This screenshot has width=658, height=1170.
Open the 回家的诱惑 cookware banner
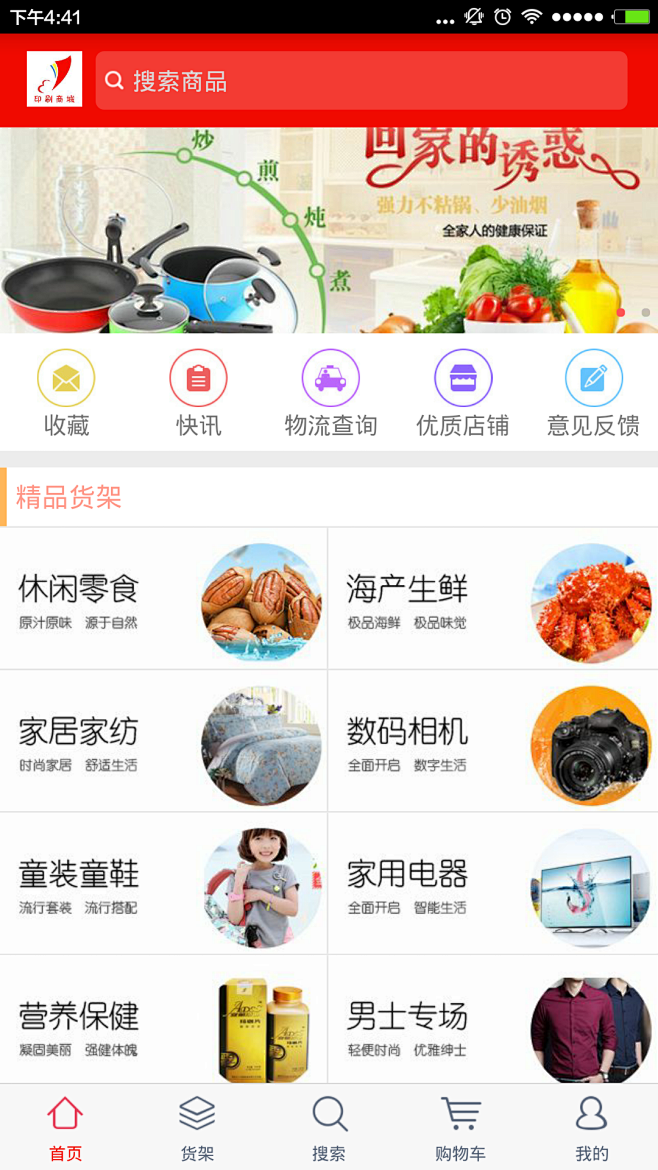pyautogui.click(x=329, y=230)
